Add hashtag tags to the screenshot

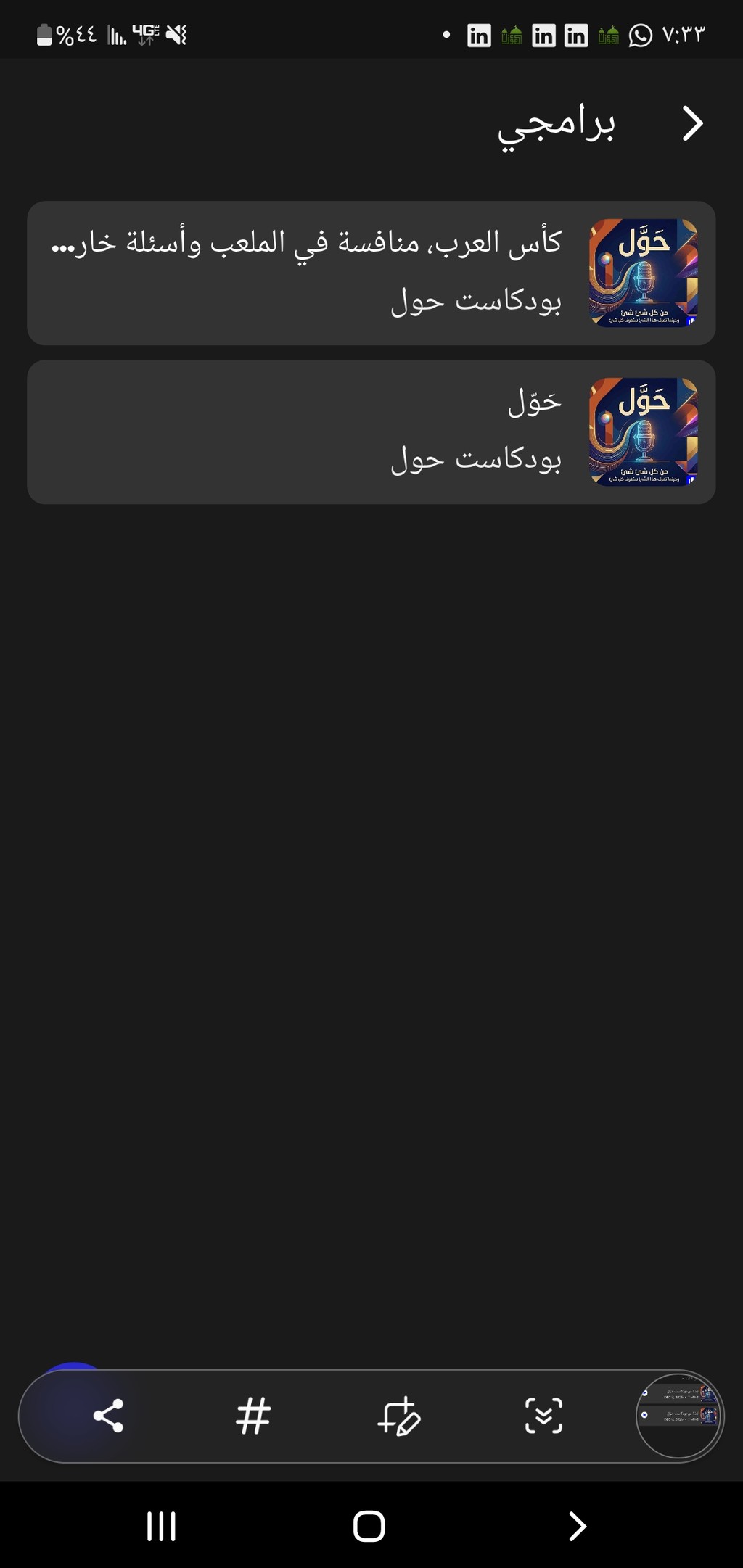click(x=253, y=1416)
